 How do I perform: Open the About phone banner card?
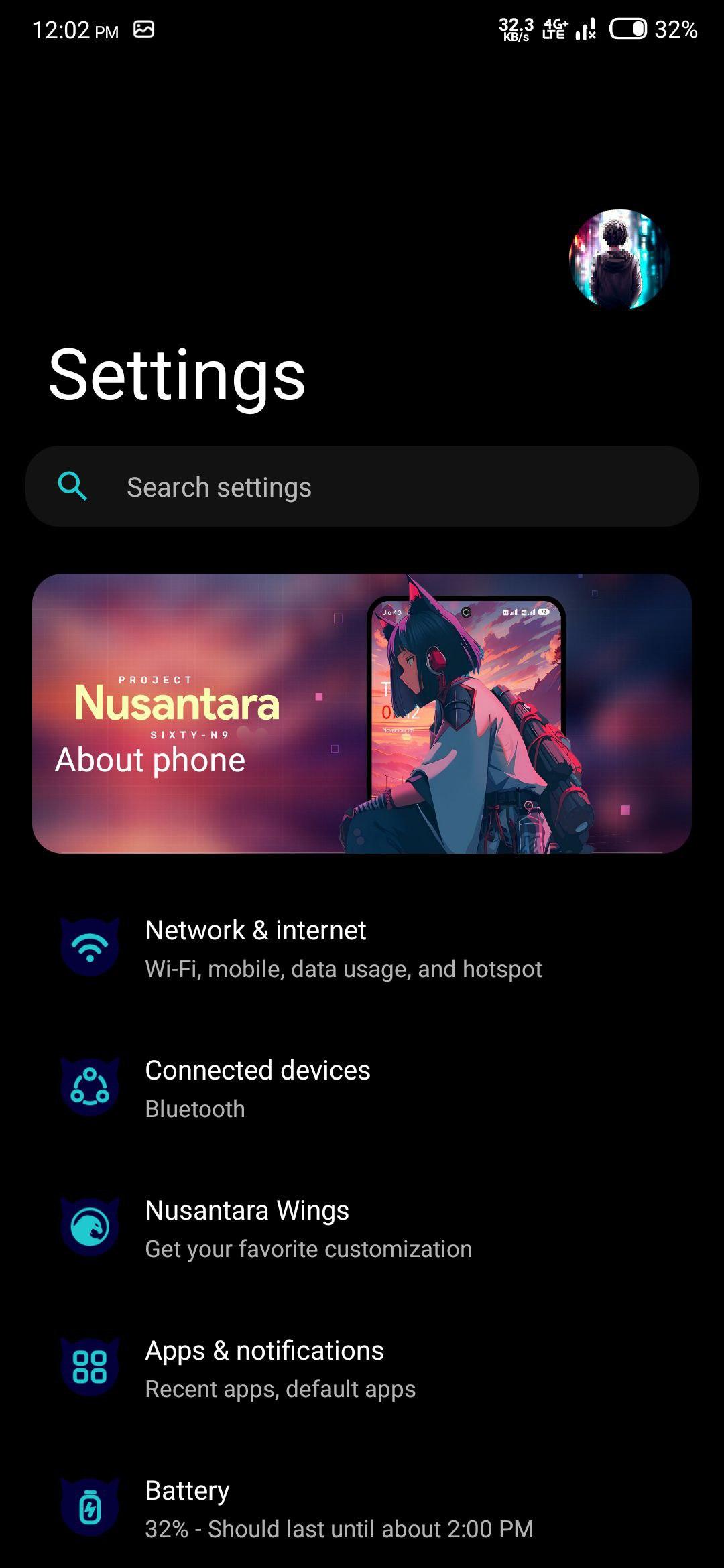pyautogui.click(x=362, y=714)
